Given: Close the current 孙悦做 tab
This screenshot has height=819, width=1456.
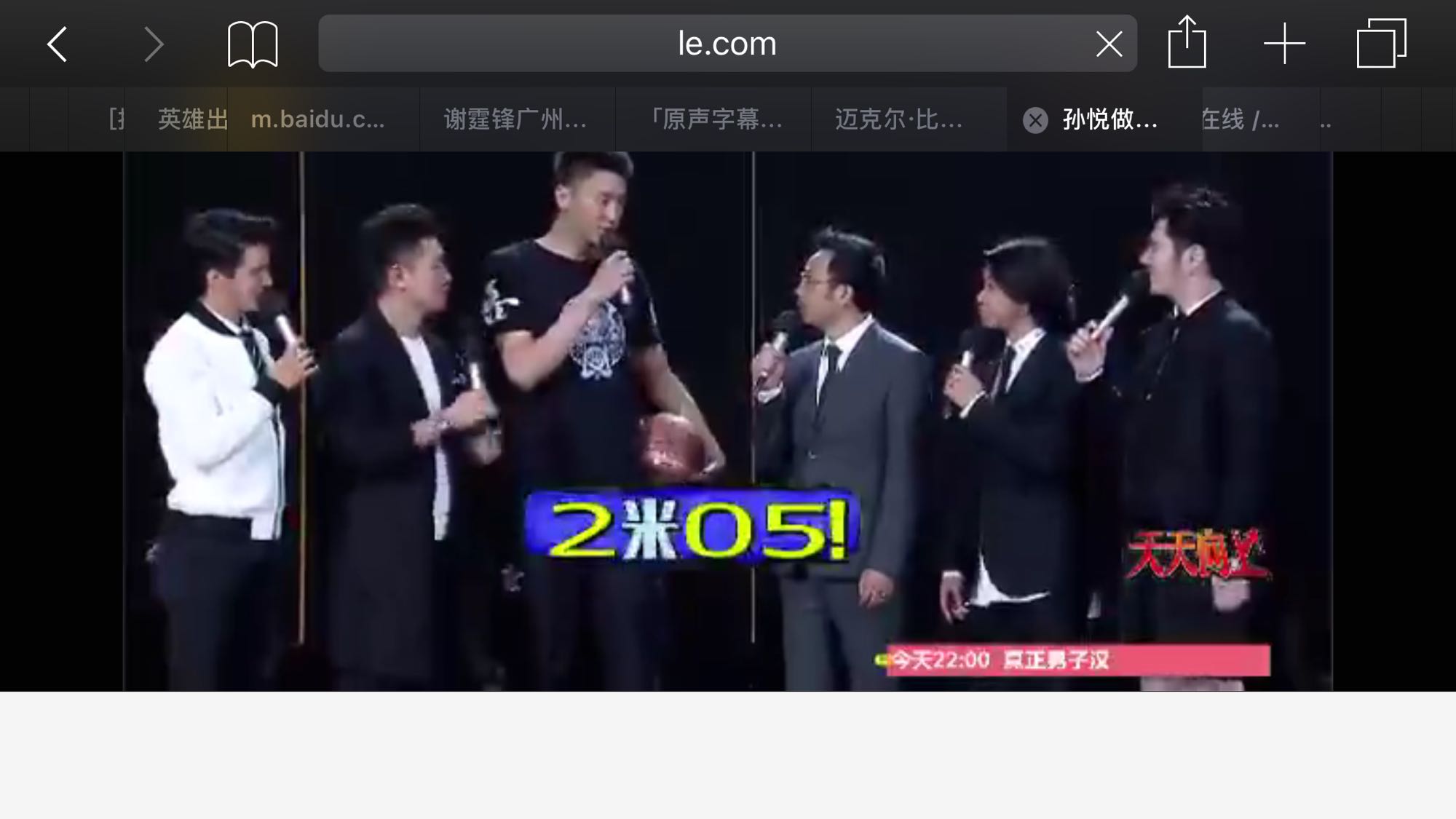Looking at the screenshot, I should [1035, 120].
